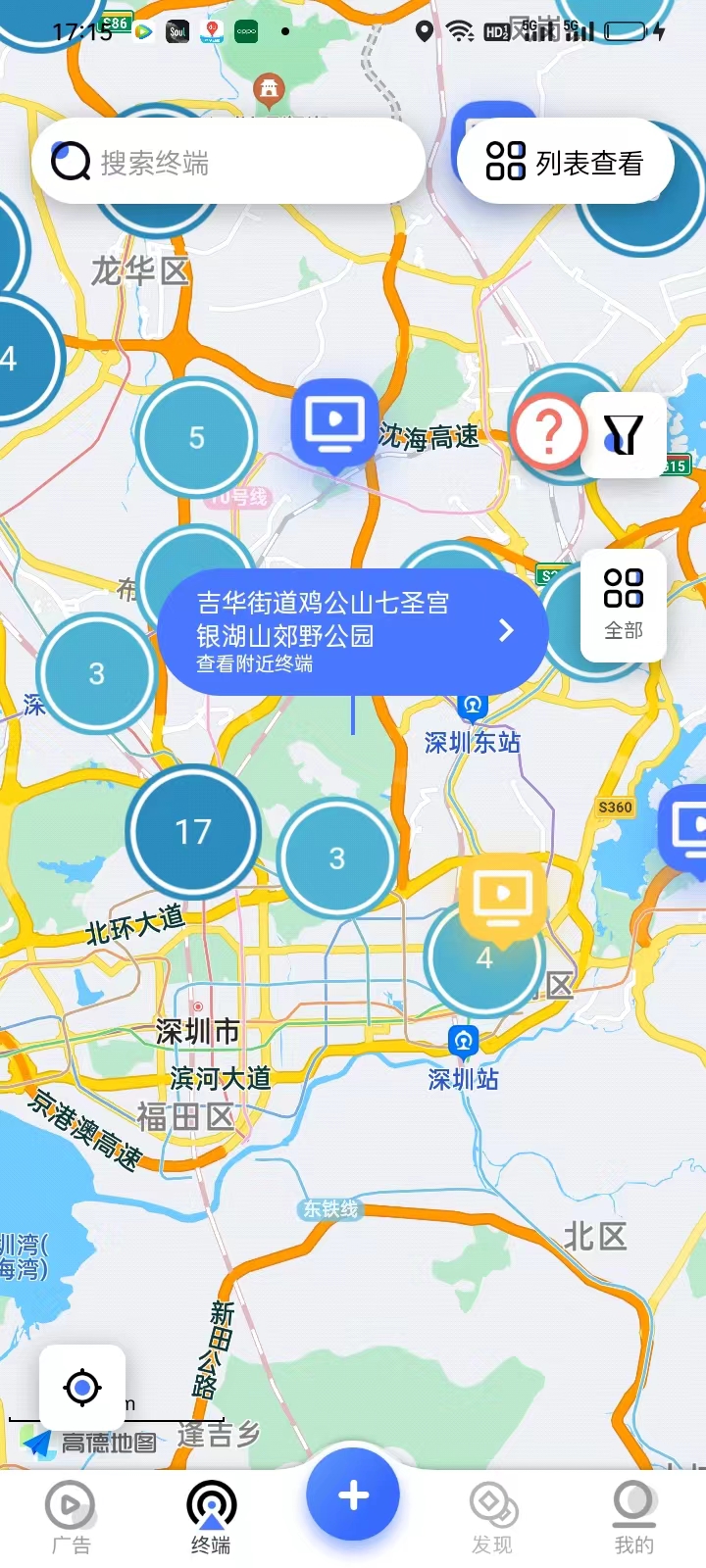Image resolution: width=706 pixels, height=1568 pixels.
Task: Open the 全部 category selector
Action: tap(623, 605)
